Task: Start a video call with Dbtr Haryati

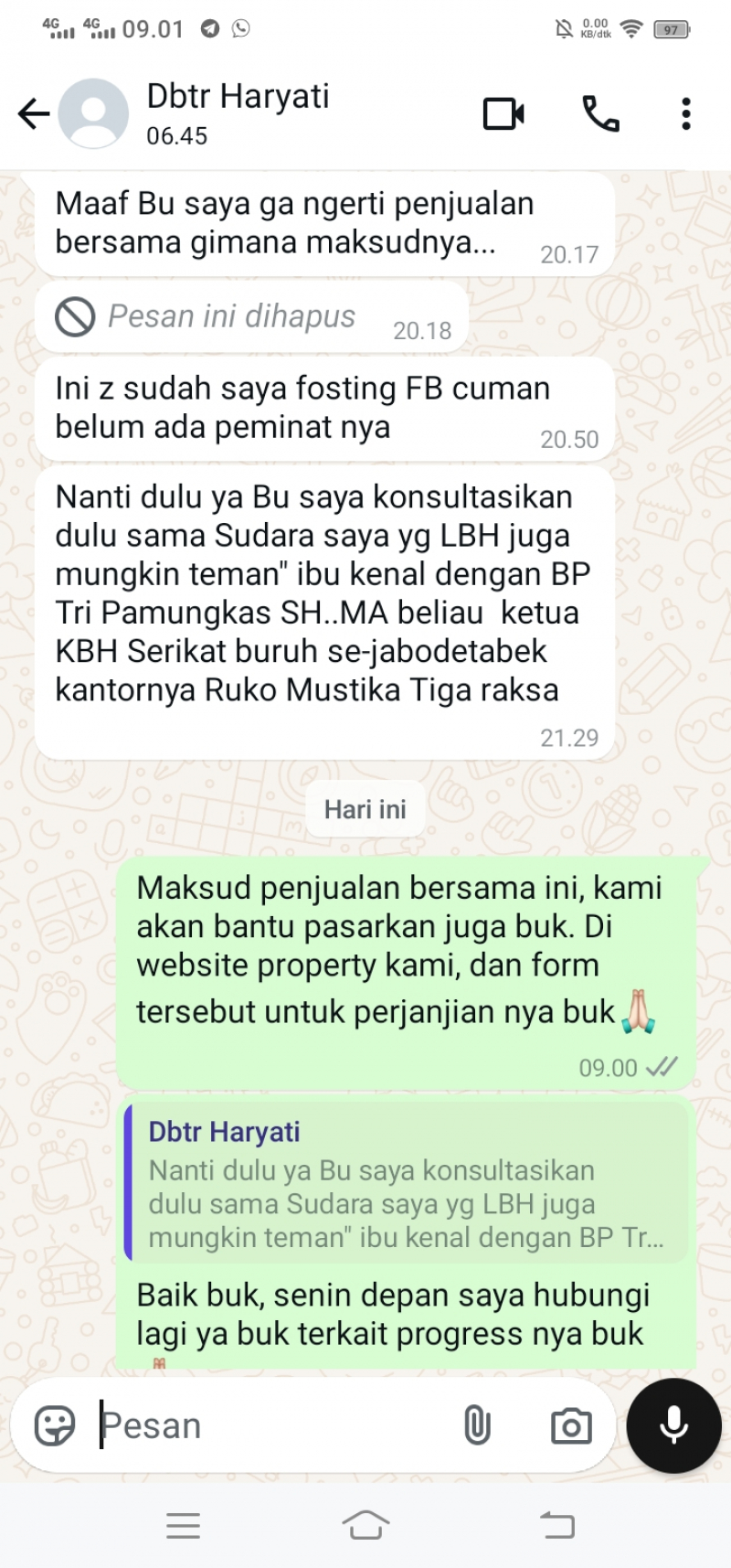Action: click(503, 114)
